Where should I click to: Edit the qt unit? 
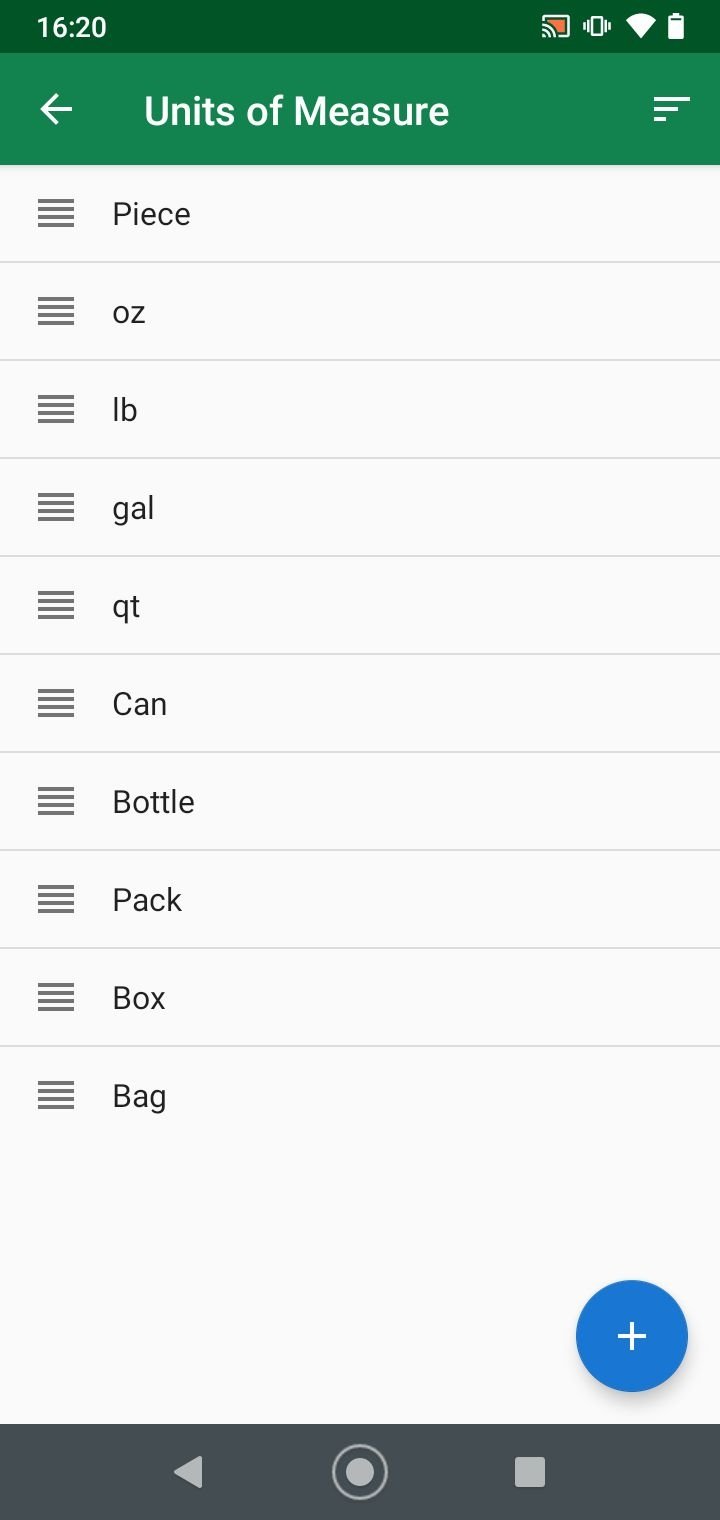tap(360, 606)
